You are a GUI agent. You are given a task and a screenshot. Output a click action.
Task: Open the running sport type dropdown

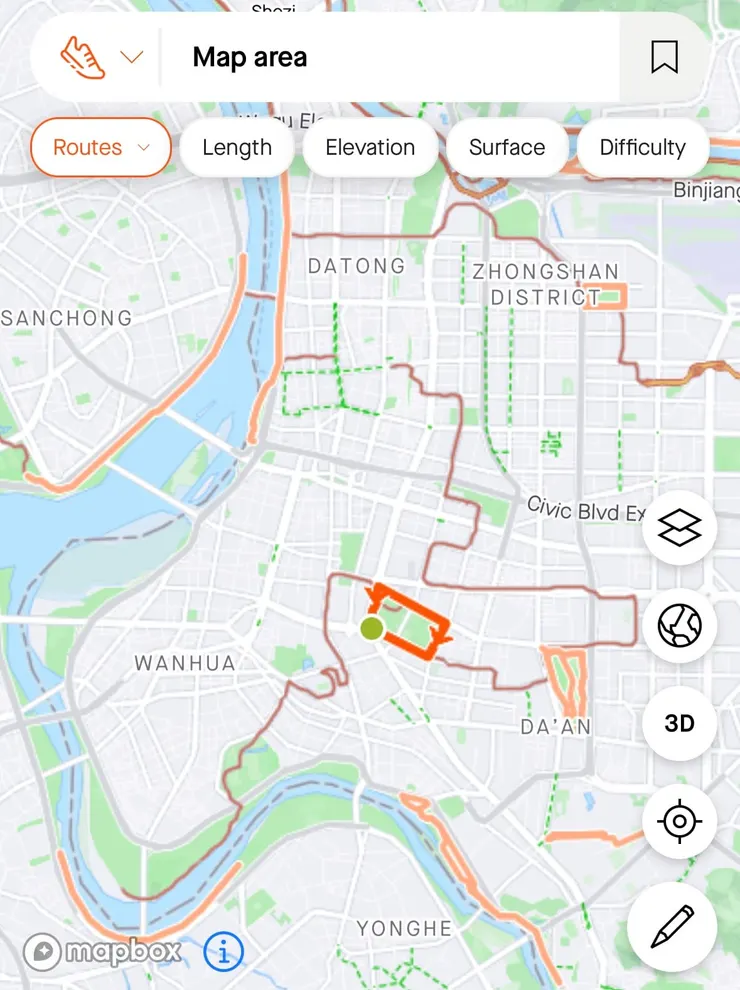[x=101, y=57]
